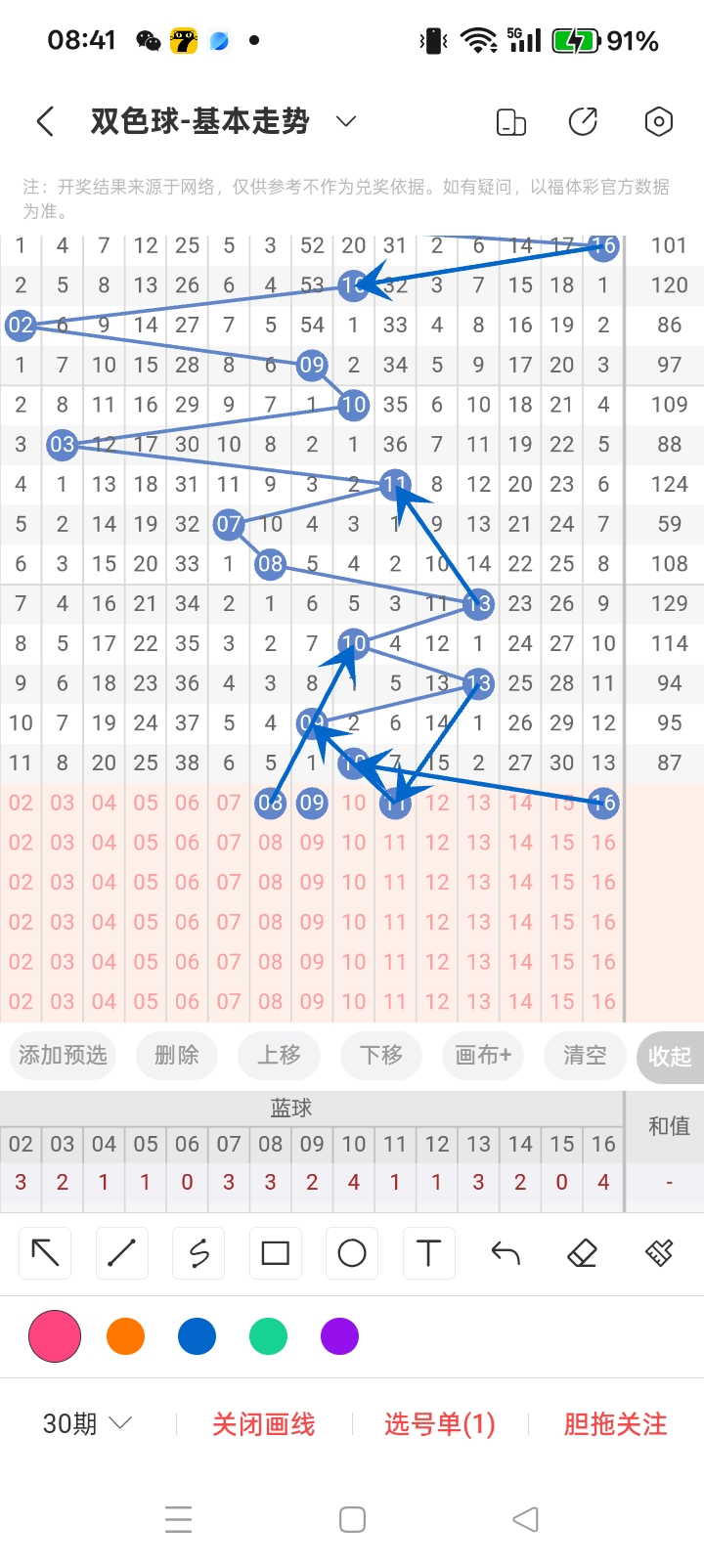The width and height of the screenshot is (704, 1568).
Task: Select the rectangle drawing tool
Action: tap(275, 1252)
